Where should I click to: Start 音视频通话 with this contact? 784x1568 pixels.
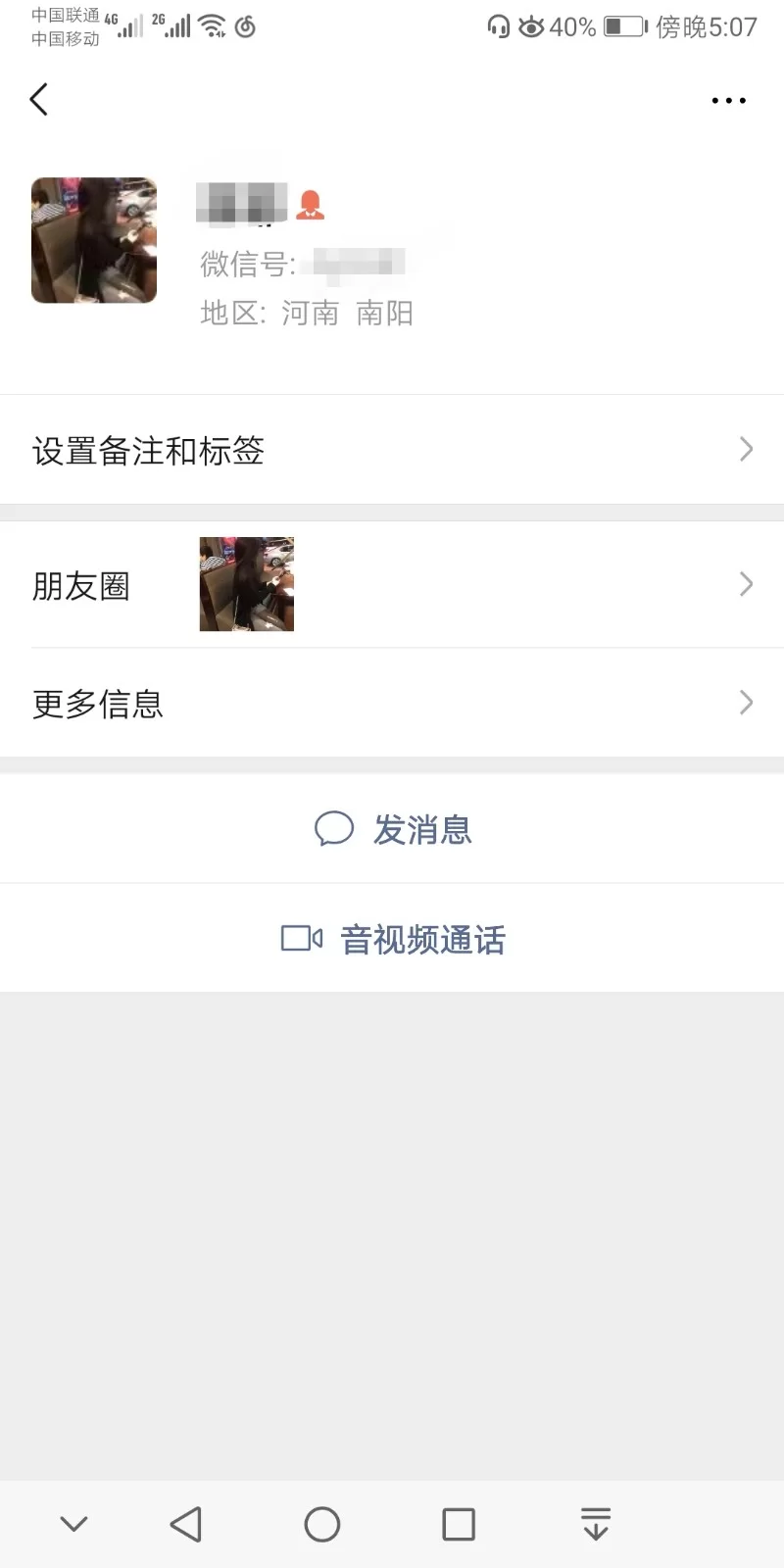393,939
